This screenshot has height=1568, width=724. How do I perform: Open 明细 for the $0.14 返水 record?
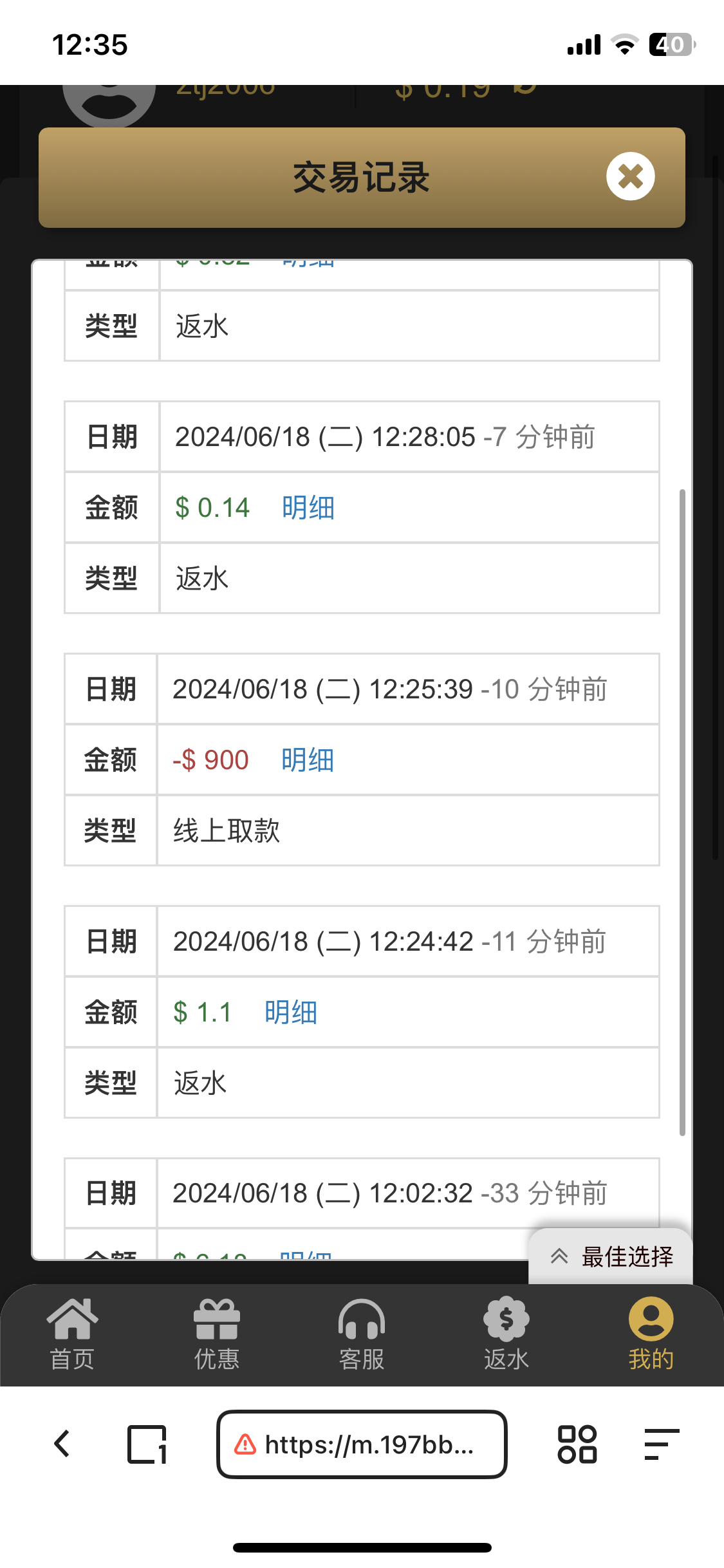[x=308, y=508]
